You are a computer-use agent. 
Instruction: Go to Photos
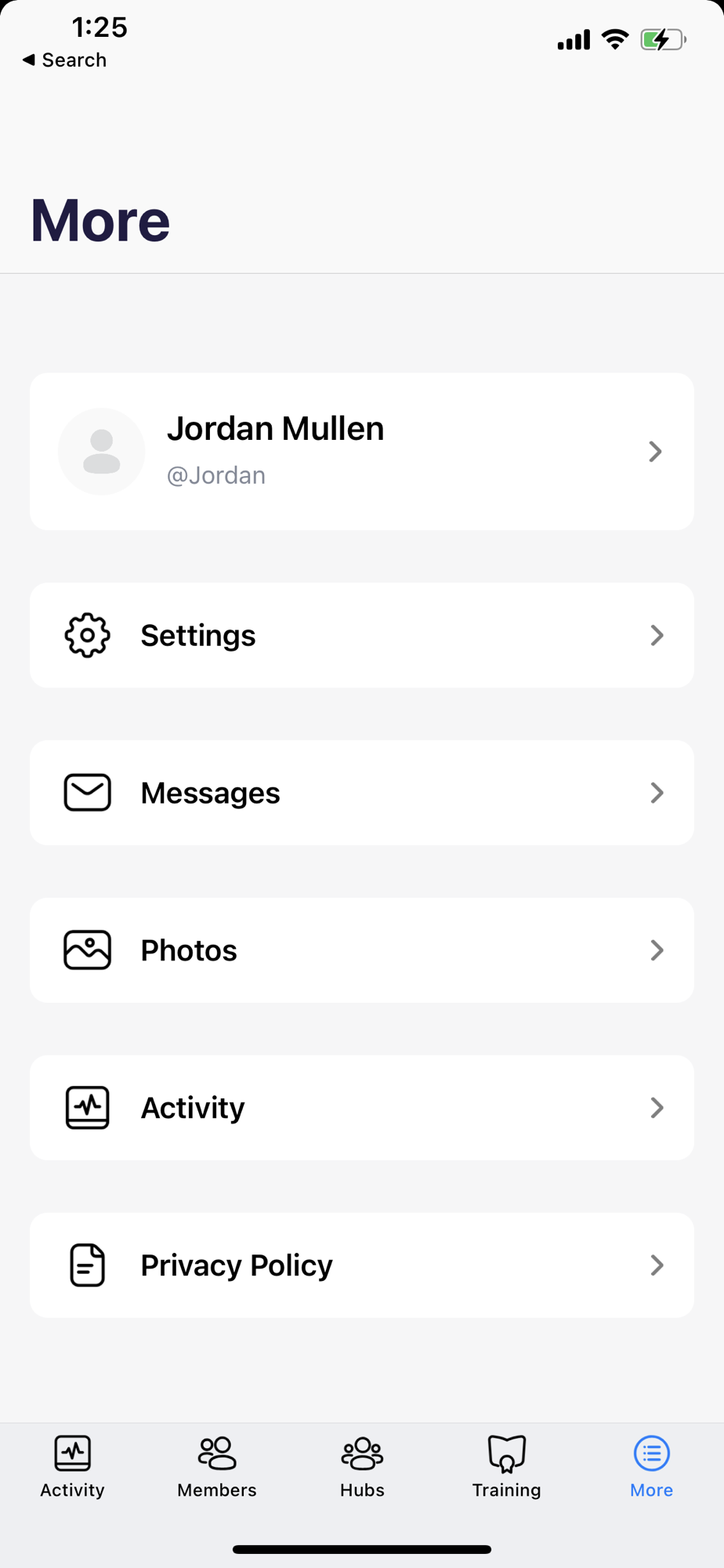point(362,950)
